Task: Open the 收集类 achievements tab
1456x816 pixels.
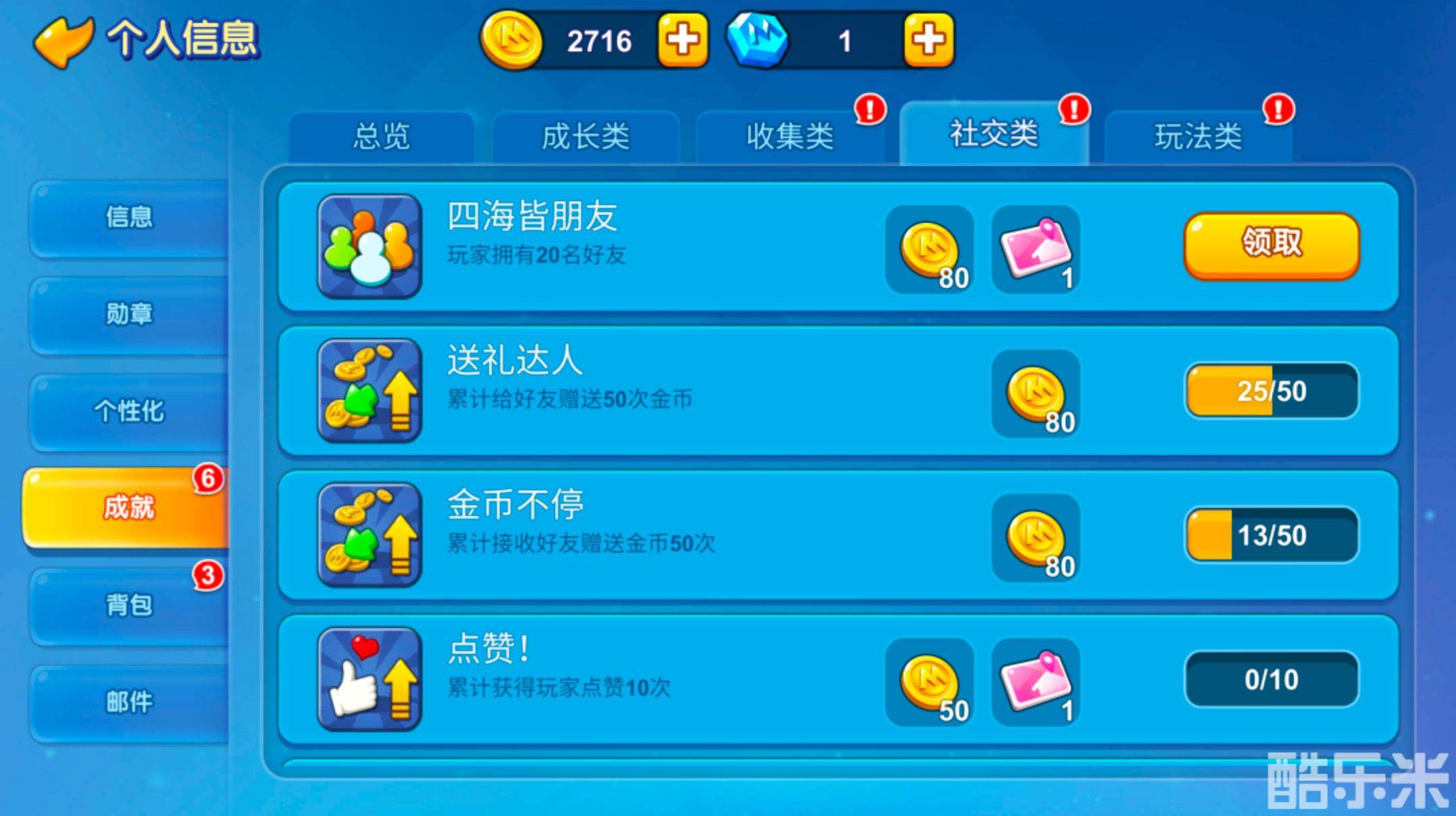Action: click(x=789, y=136)
